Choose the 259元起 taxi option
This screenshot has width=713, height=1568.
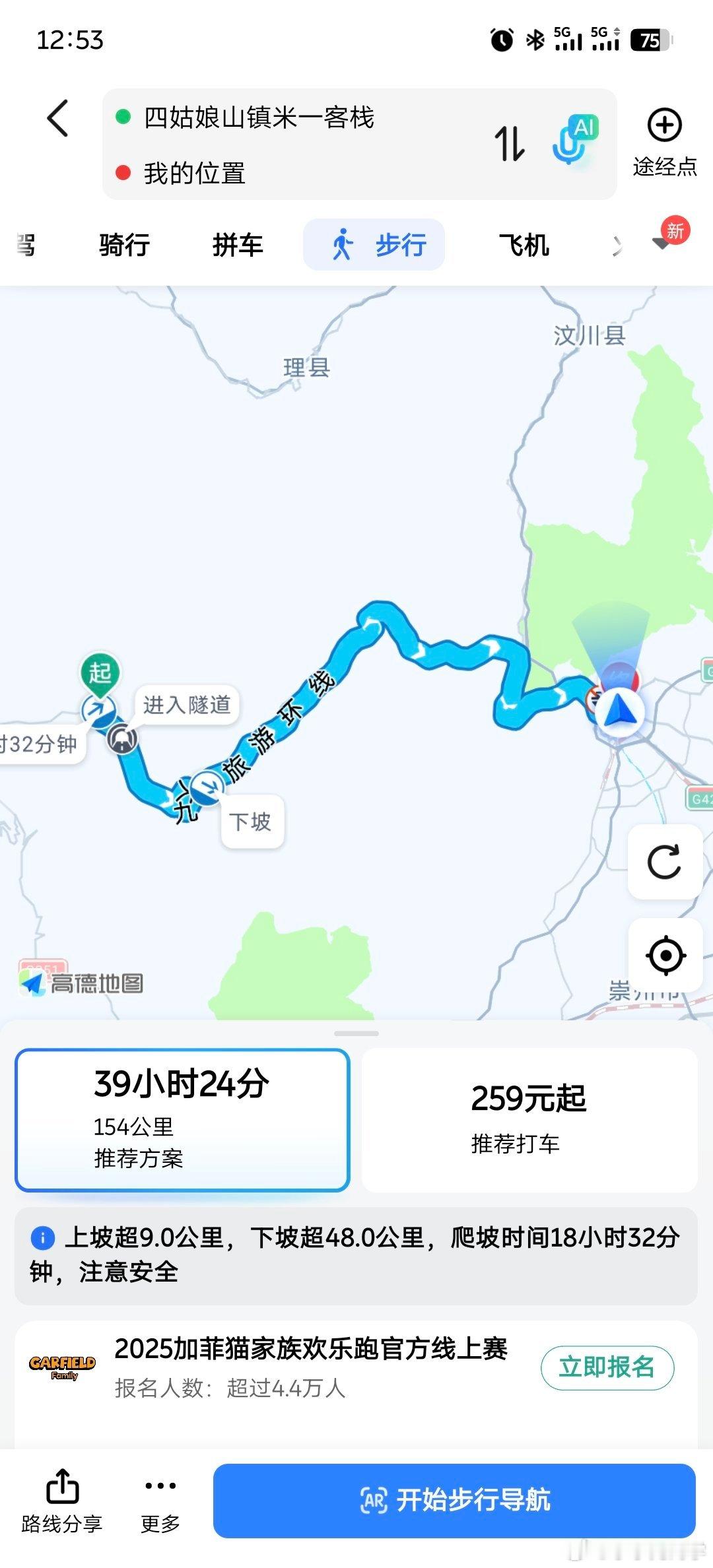[529, 1119]
